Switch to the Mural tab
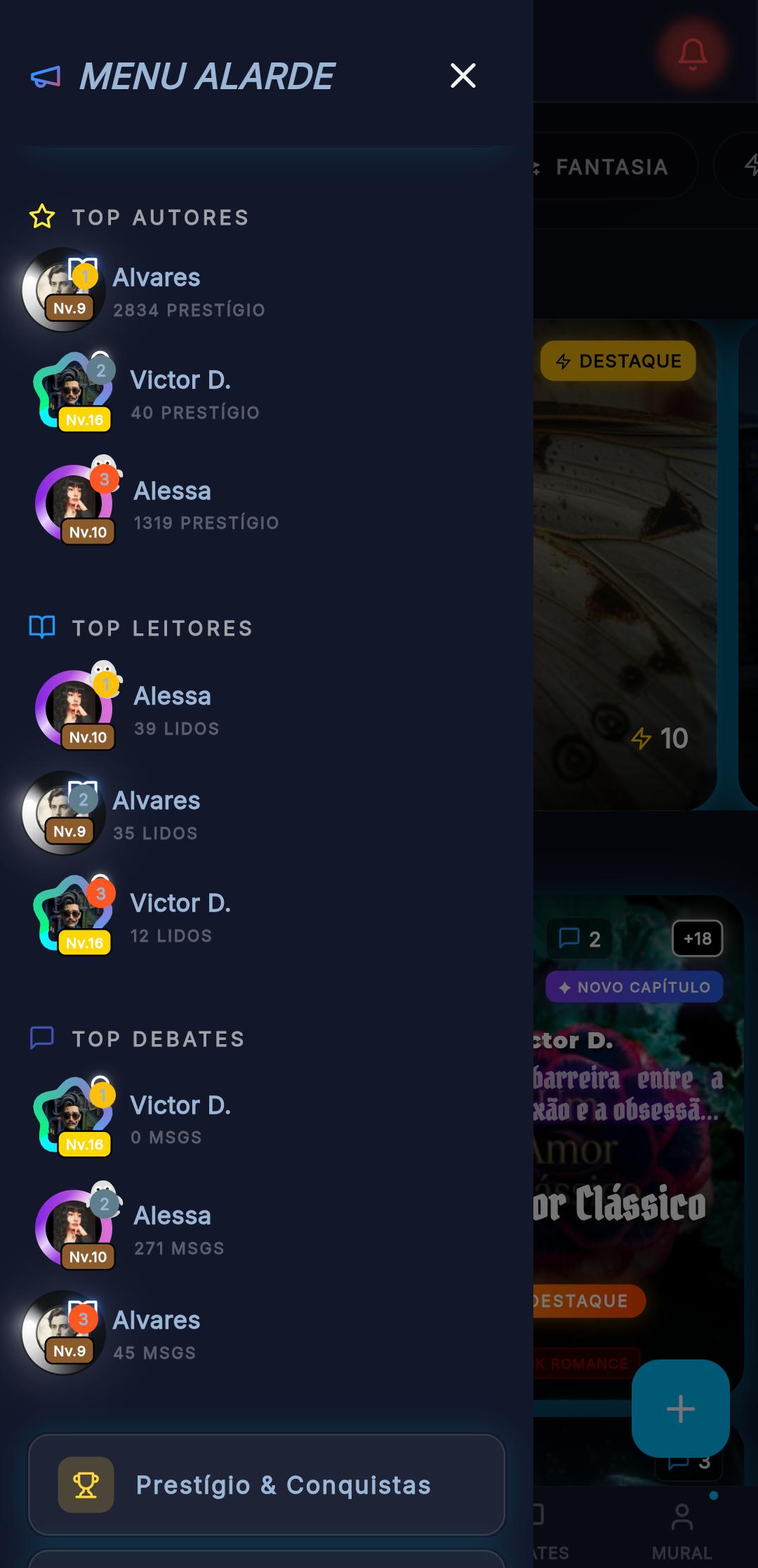The image size is (758, 1568). click(681, 1531)
